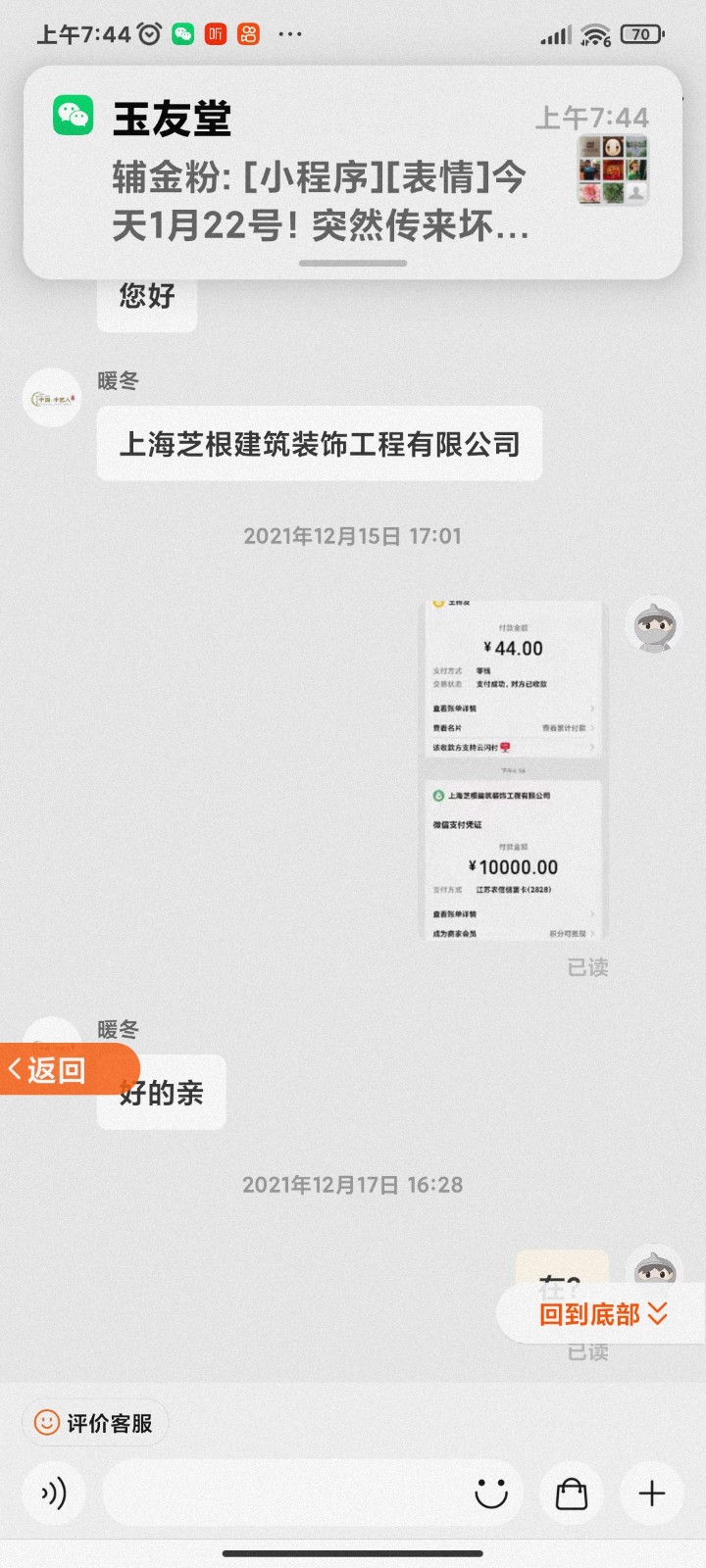Screen dimensions: 706x1568
Task: Focus the message text input field
Action: click(284, 1493)
